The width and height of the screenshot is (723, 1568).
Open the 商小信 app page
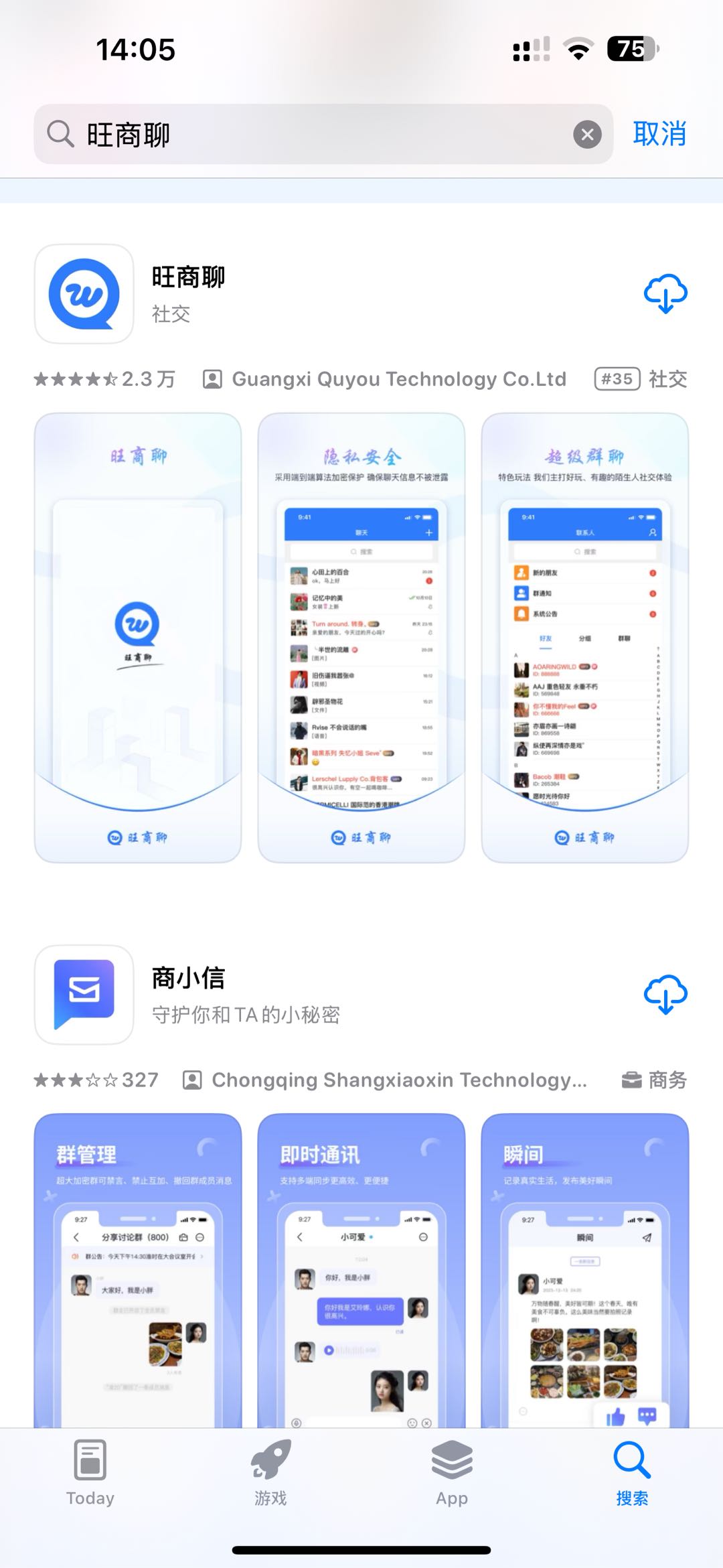coord(189,994)
